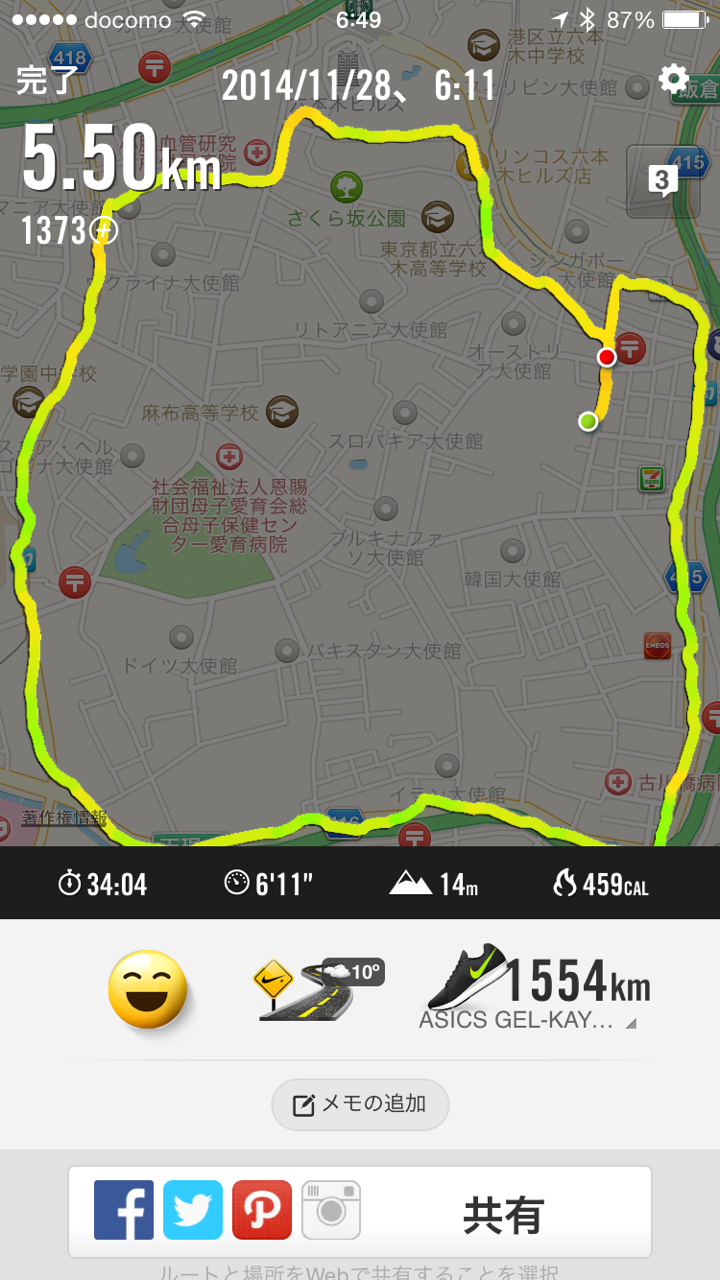Open the map comments badge showing 3
Viewport: 720px width, 1280px height.
[x=662, y=181]
